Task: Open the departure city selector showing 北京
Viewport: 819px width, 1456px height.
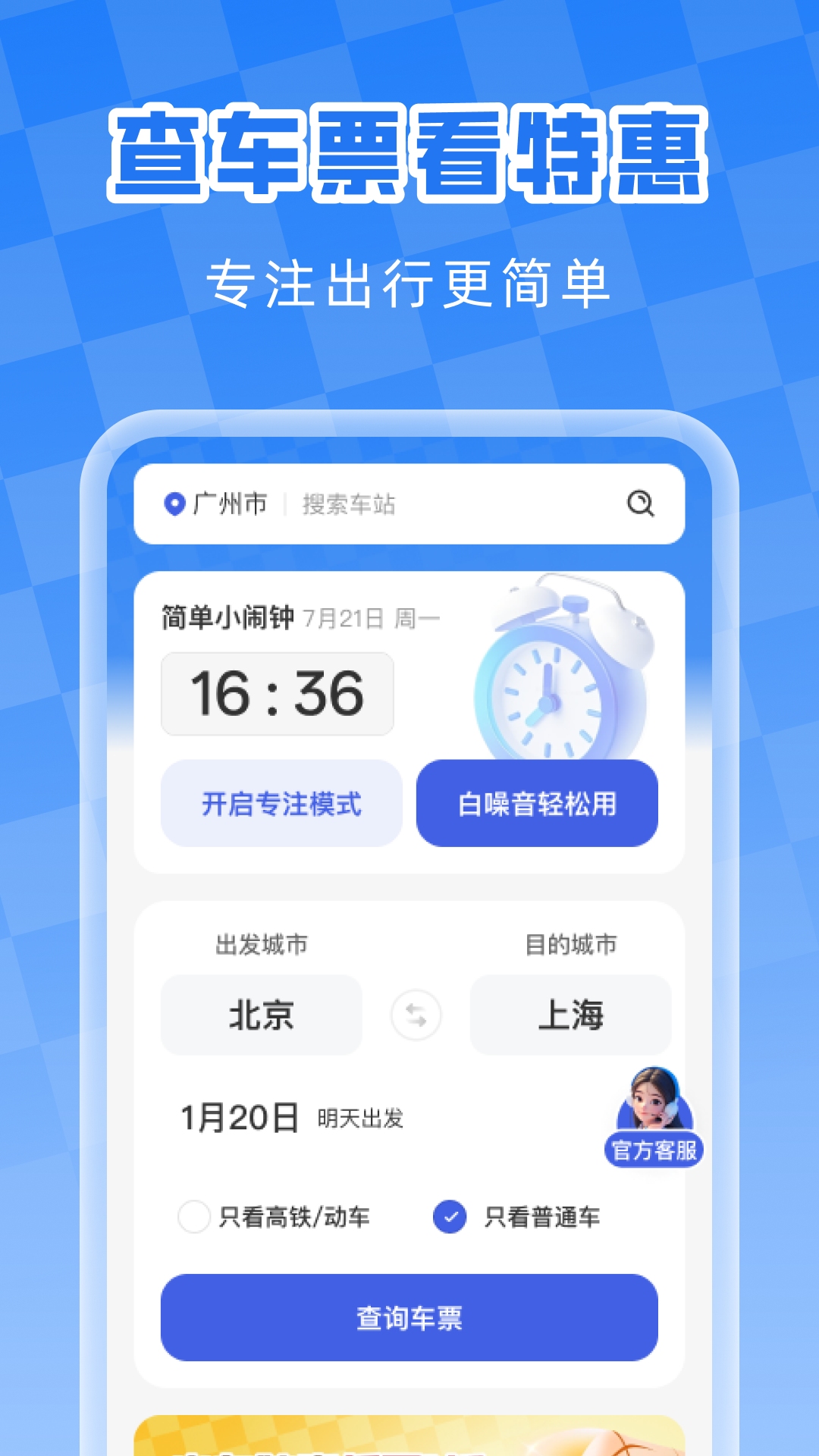Action: (x=262, y=1015)
